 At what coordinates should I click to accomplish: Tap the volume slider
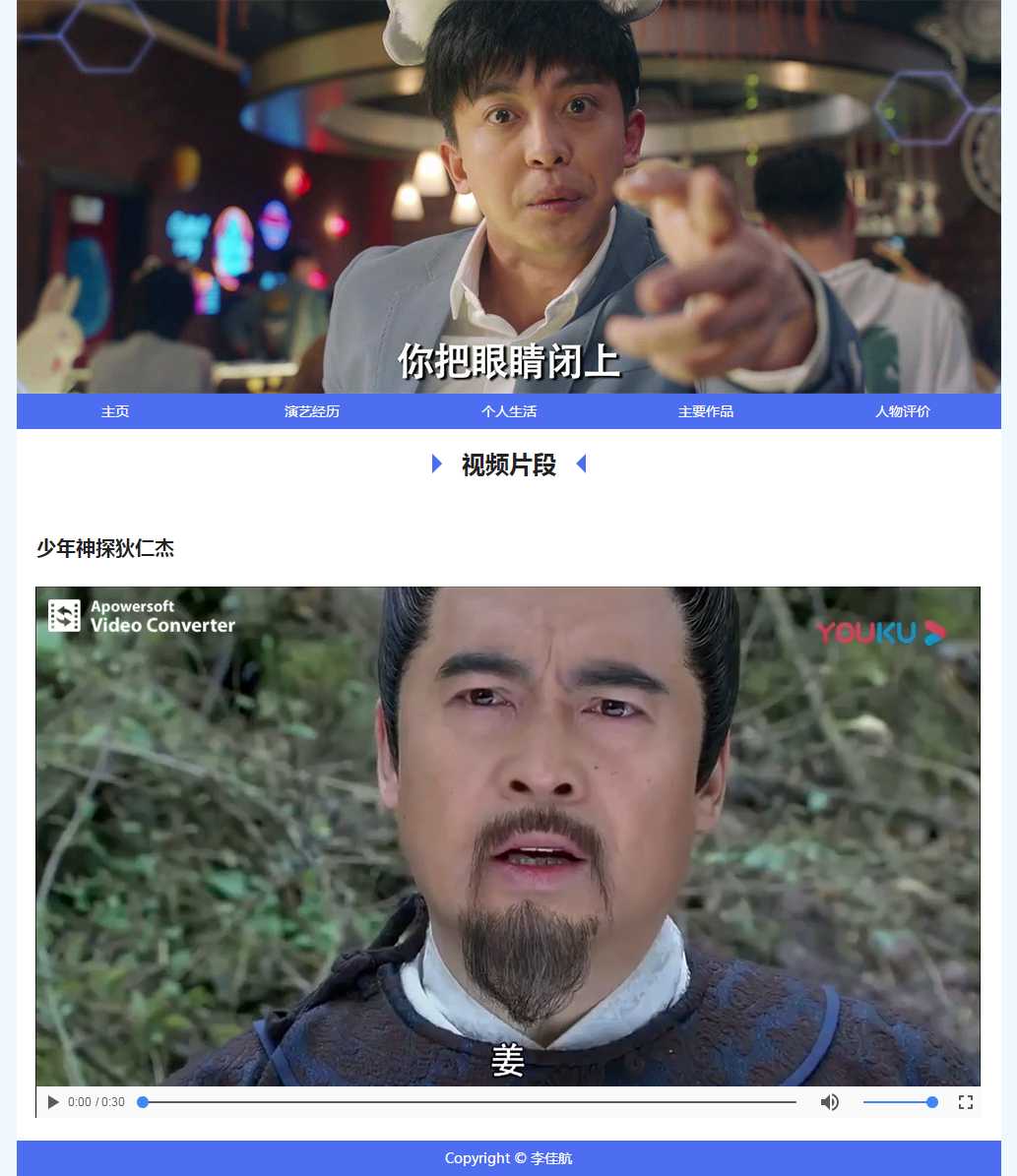tap(898, 1102)
